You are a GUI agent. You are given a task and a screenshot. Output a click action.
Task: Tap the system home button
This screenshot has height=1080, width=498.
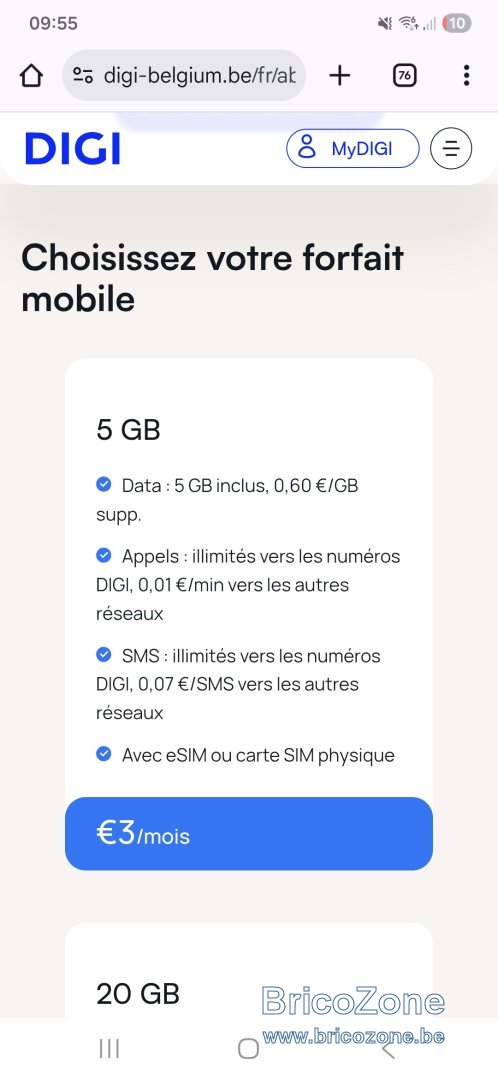click(x=249, y=1048)
